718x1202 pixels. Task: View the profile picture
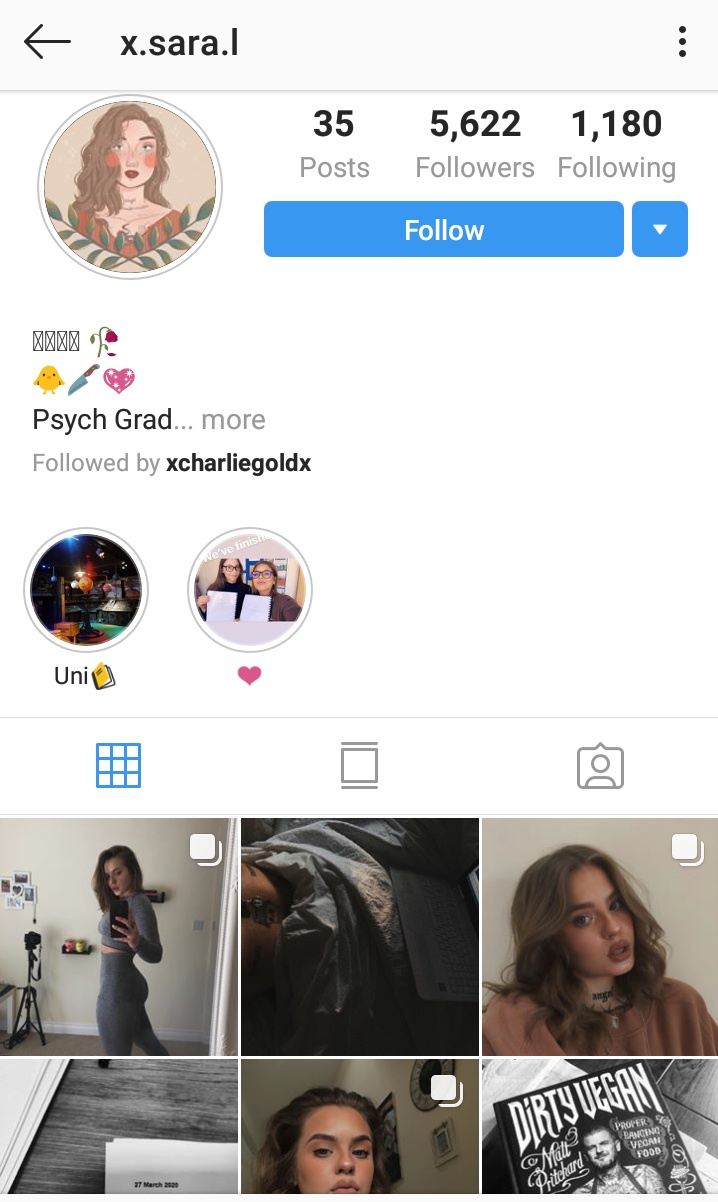click(x=130, y=187)
